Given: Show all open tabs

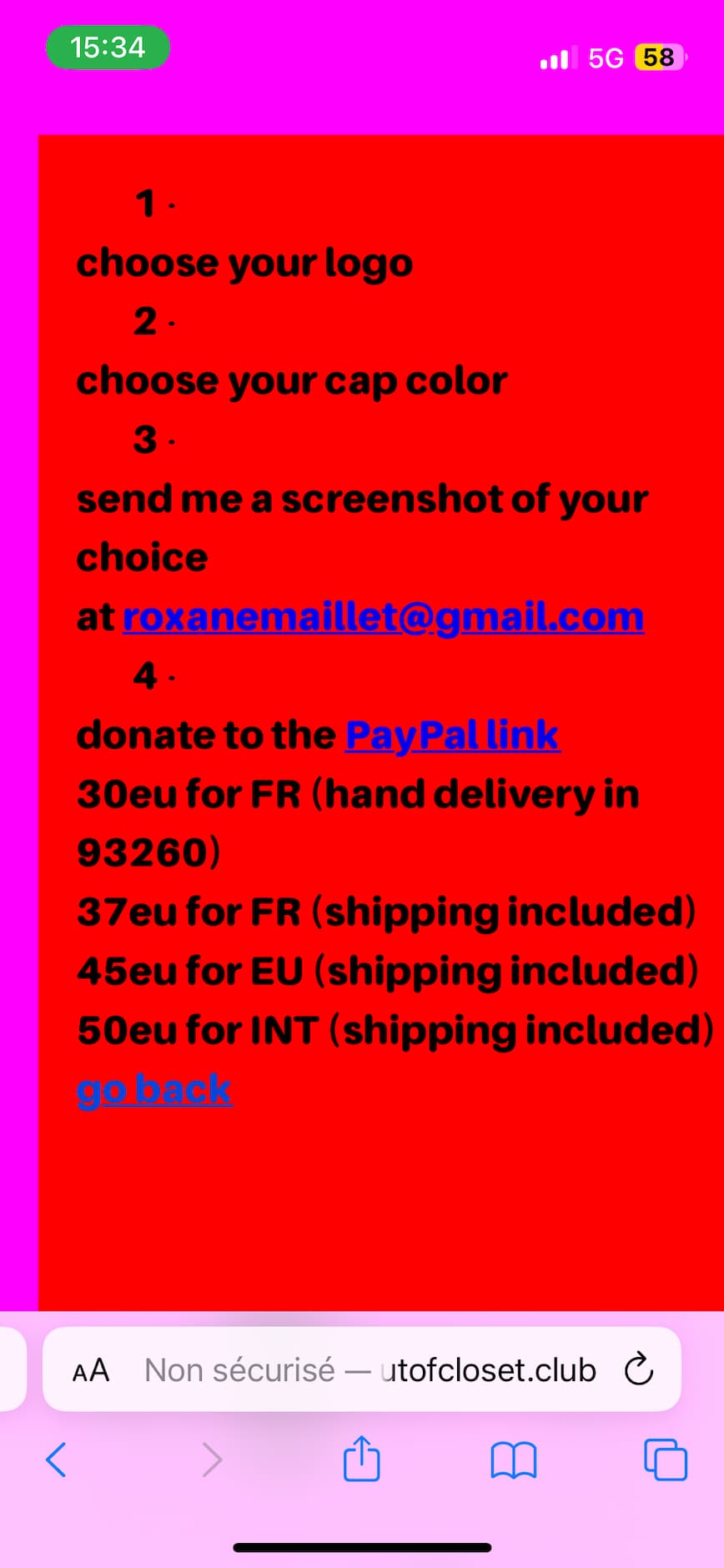Looking at the screenshot, I should (665, 1460).
